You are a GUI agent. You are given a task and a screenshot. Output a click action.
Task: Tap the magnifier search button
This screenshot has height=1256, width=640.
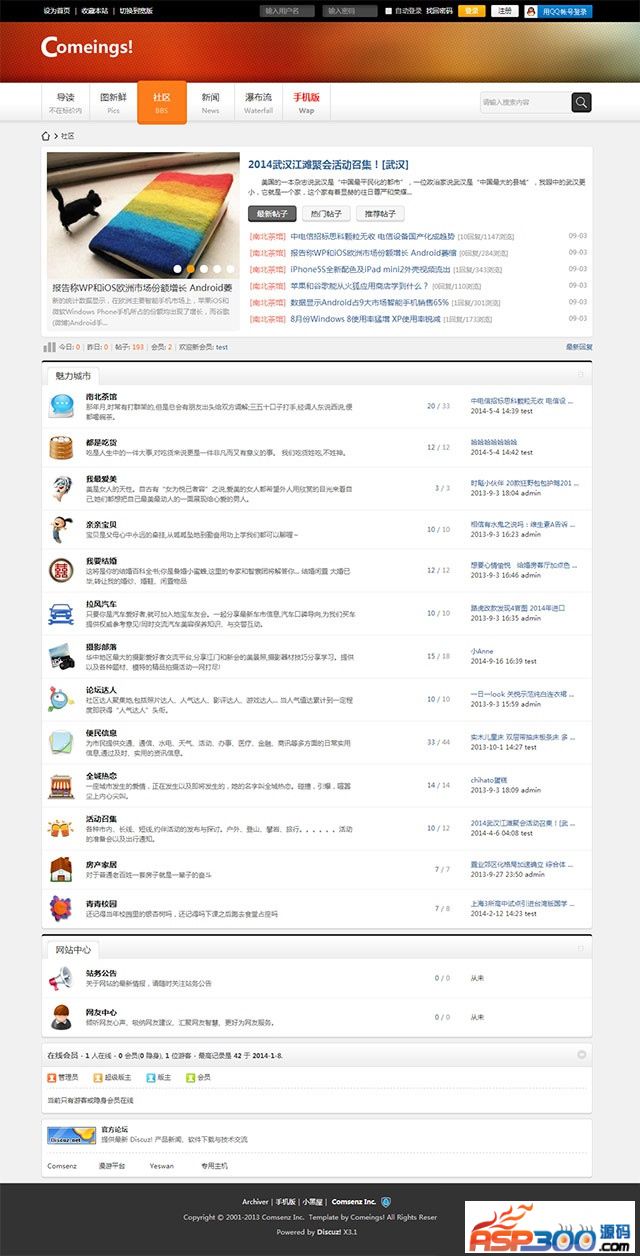[581, 102]
